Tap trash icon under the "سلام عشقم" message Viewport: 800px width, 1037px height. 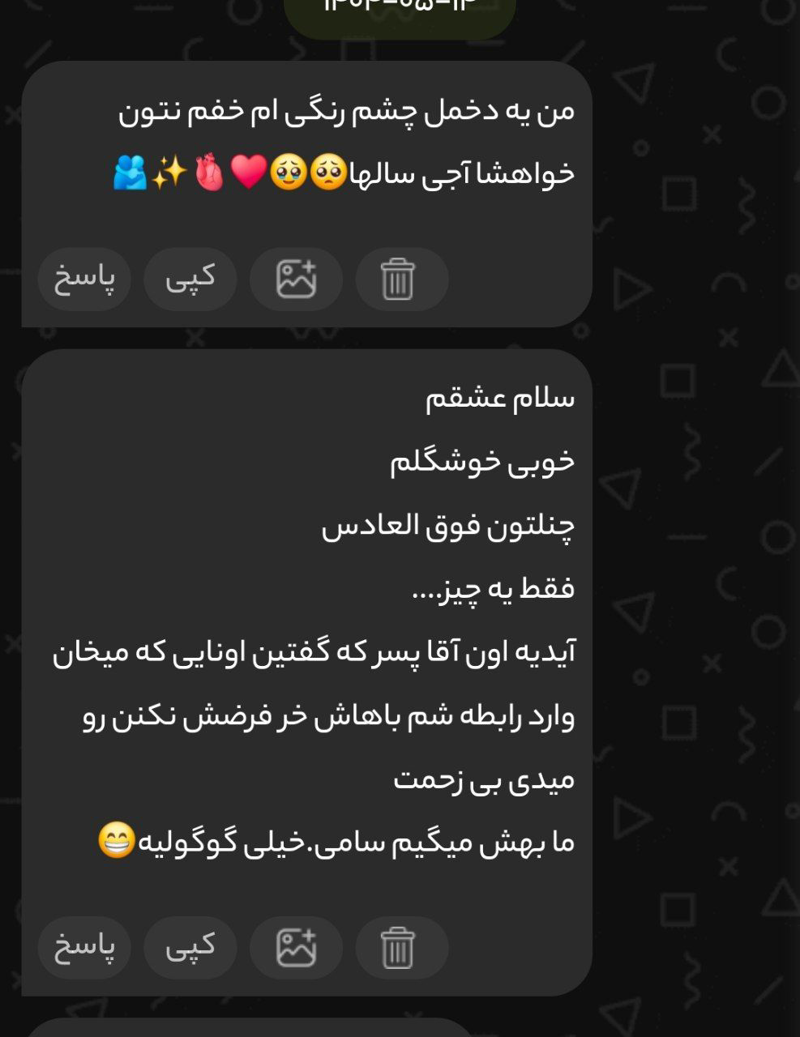(398, 947)
